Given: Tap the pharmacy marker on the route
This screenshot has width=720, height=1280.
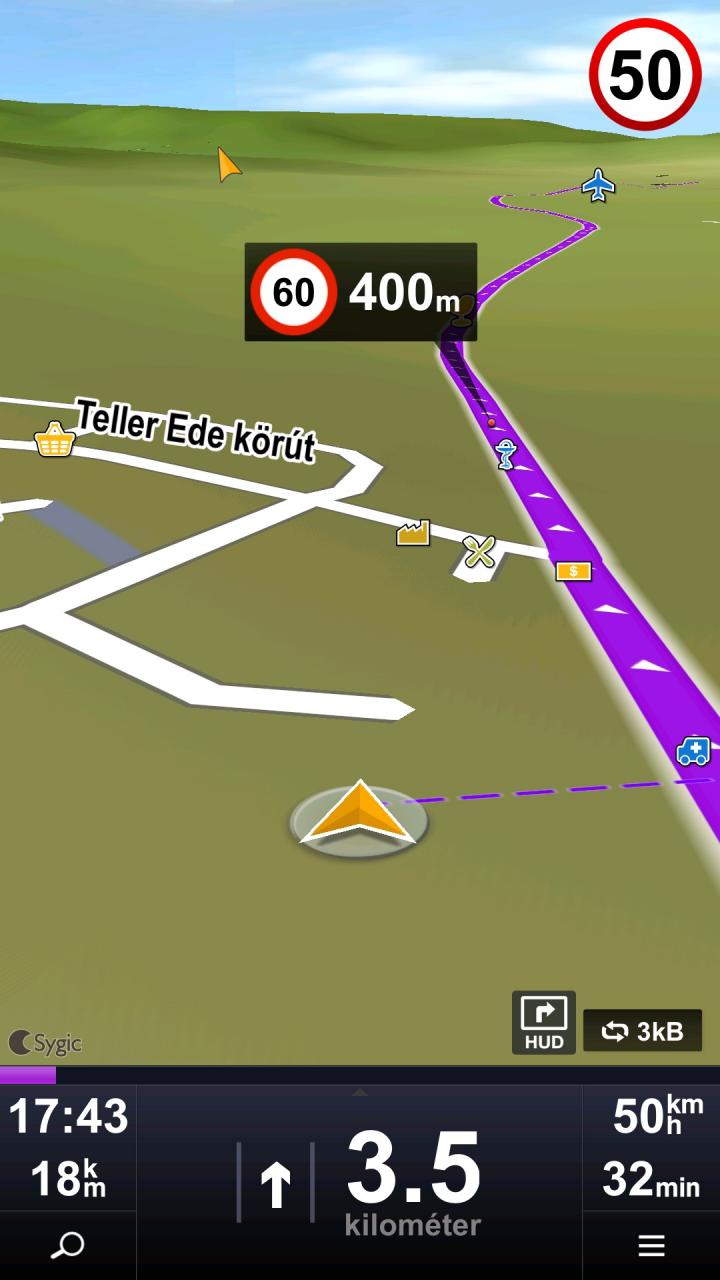Looking at the screenshot, I should [507, 453].
